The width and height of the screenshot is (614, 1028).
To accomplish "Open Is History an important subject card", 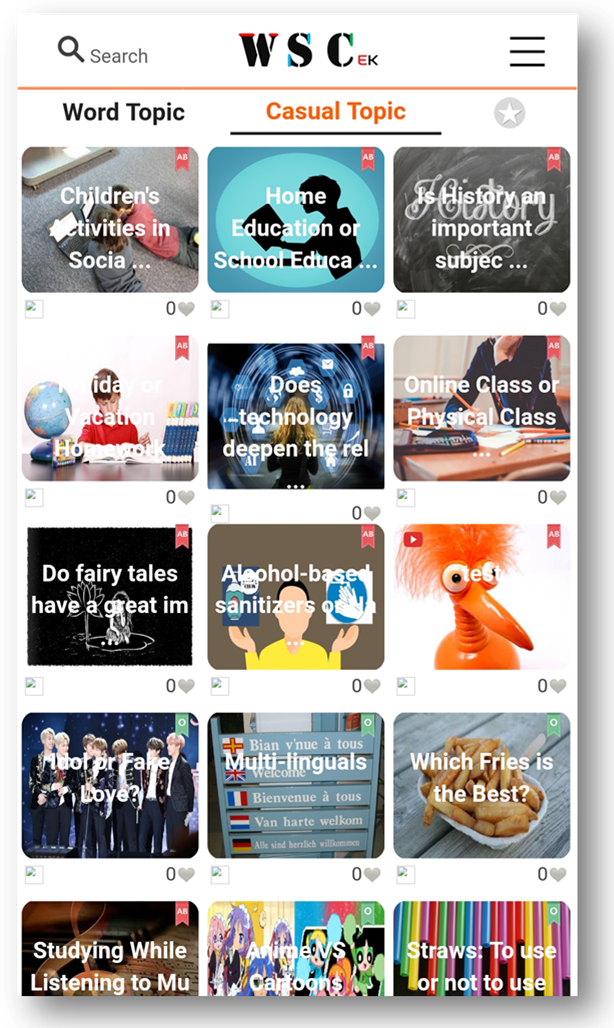I will click(x=482, y=220).
